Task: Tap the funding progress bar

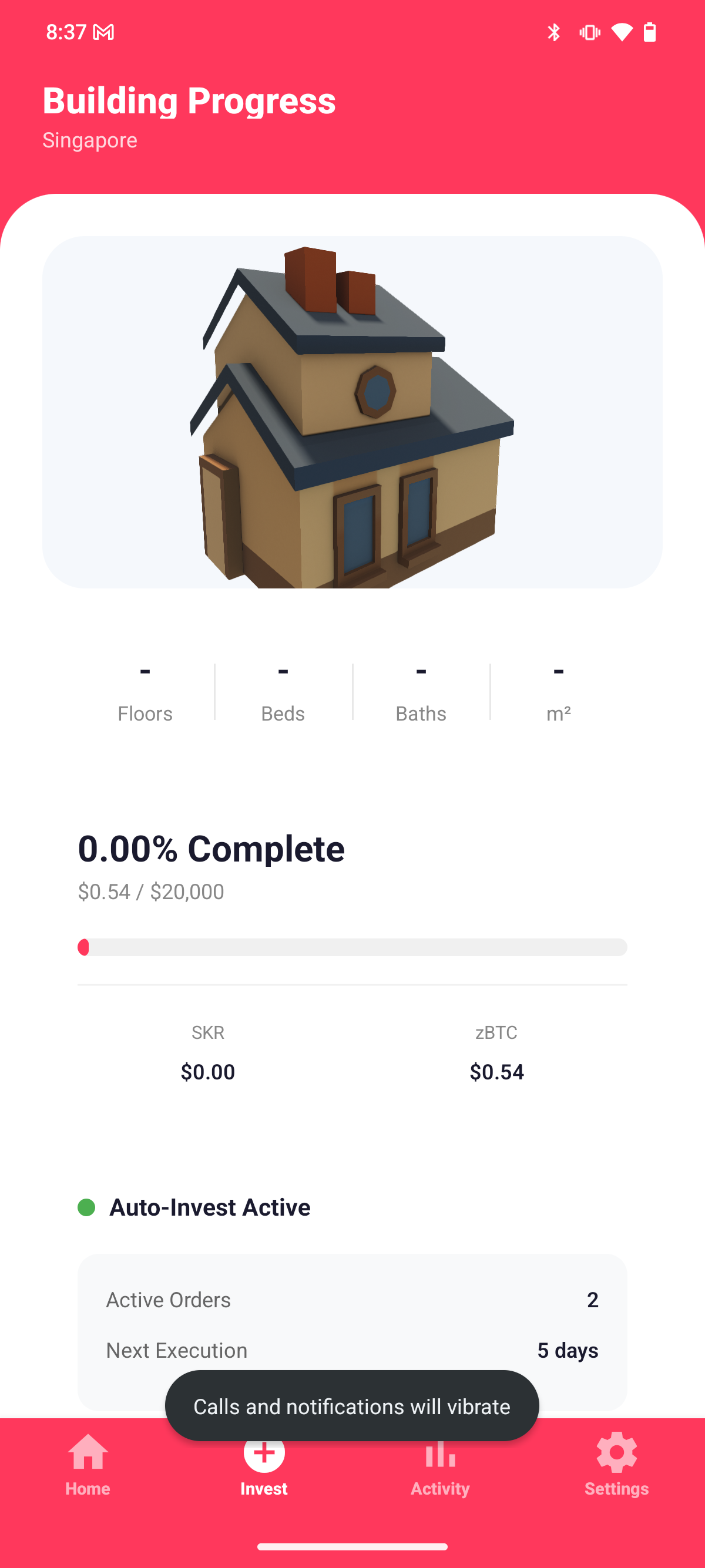Action: click(352, 947)
